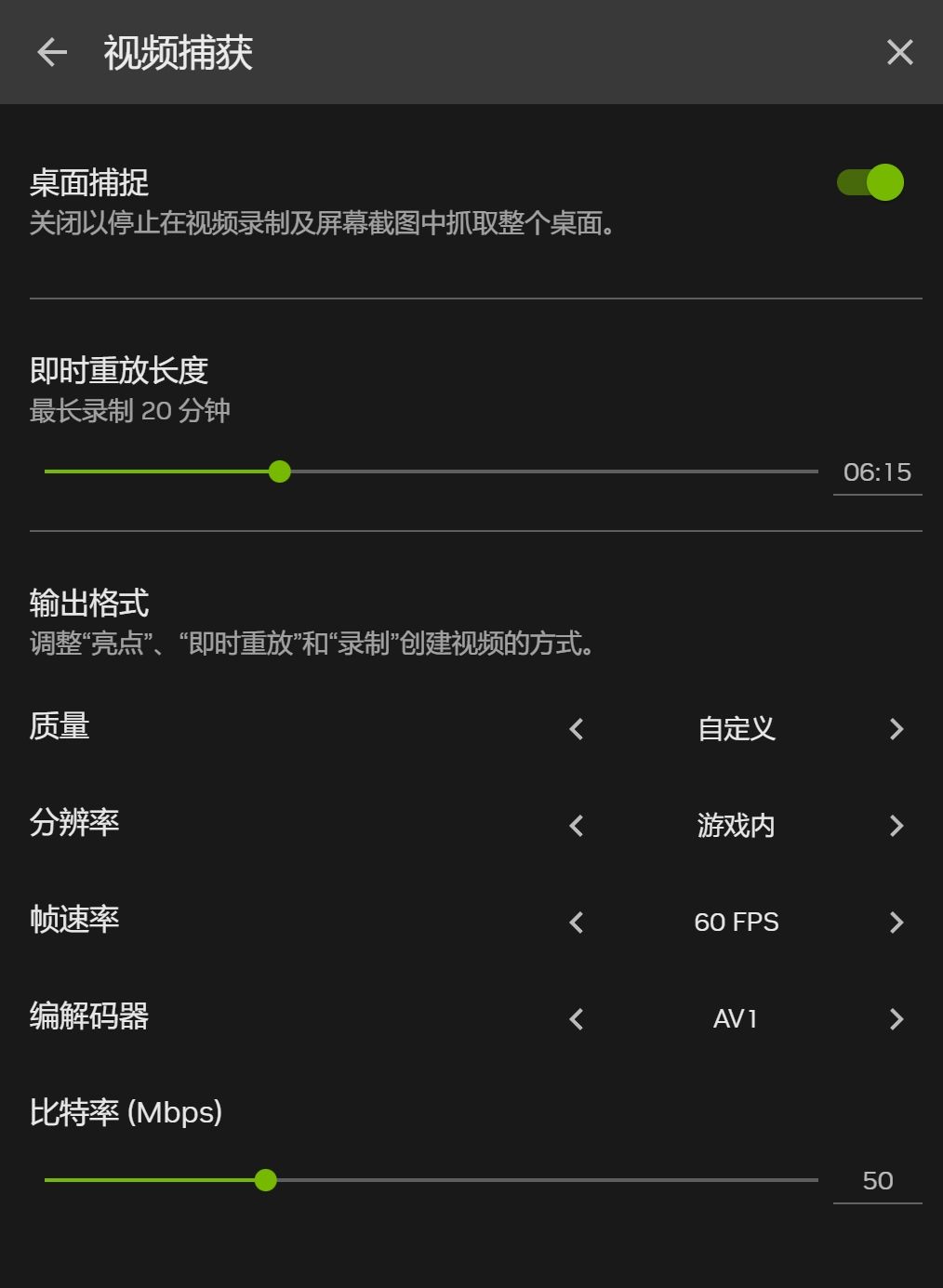Click the left arrow beside AV1 codec
The height and width of the screenshot is (1288, 943).
pyautogui.click(x=576, y=1019)
